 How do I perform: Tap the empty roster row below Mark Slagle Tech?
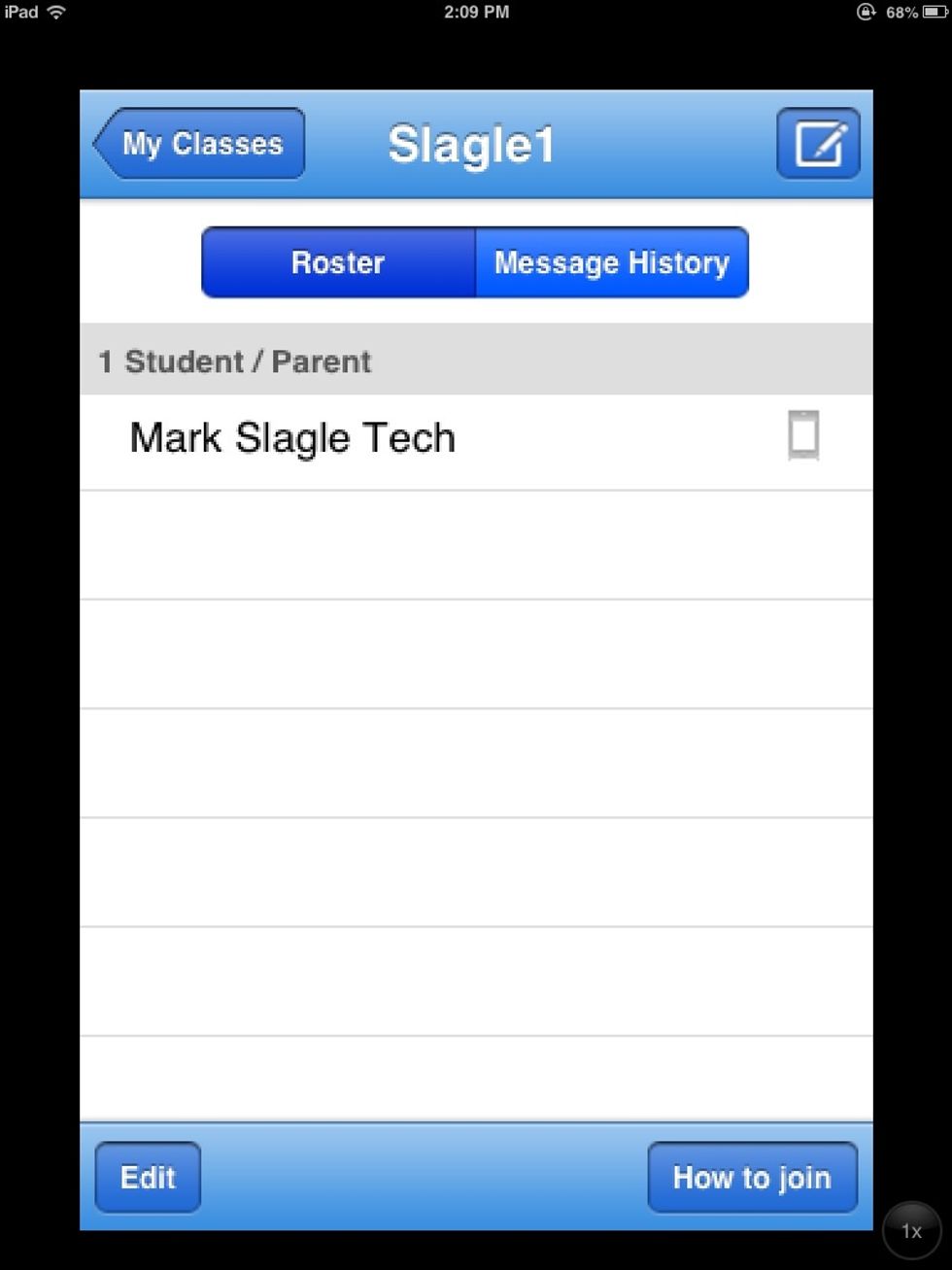pyautogui.click(x=475, y=544)
